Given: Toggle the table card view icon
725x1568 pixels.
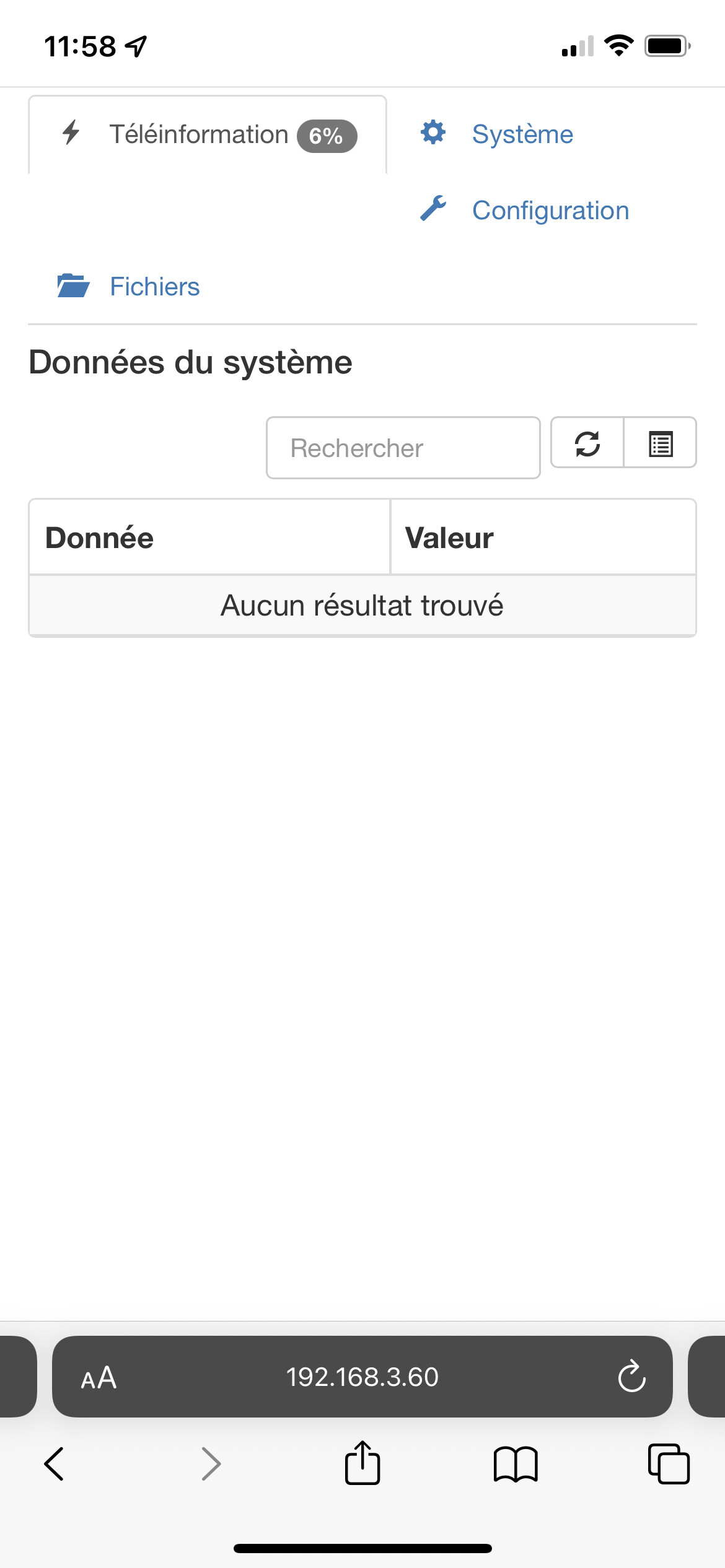Looking at the screenshot, I should click(661, 443).
